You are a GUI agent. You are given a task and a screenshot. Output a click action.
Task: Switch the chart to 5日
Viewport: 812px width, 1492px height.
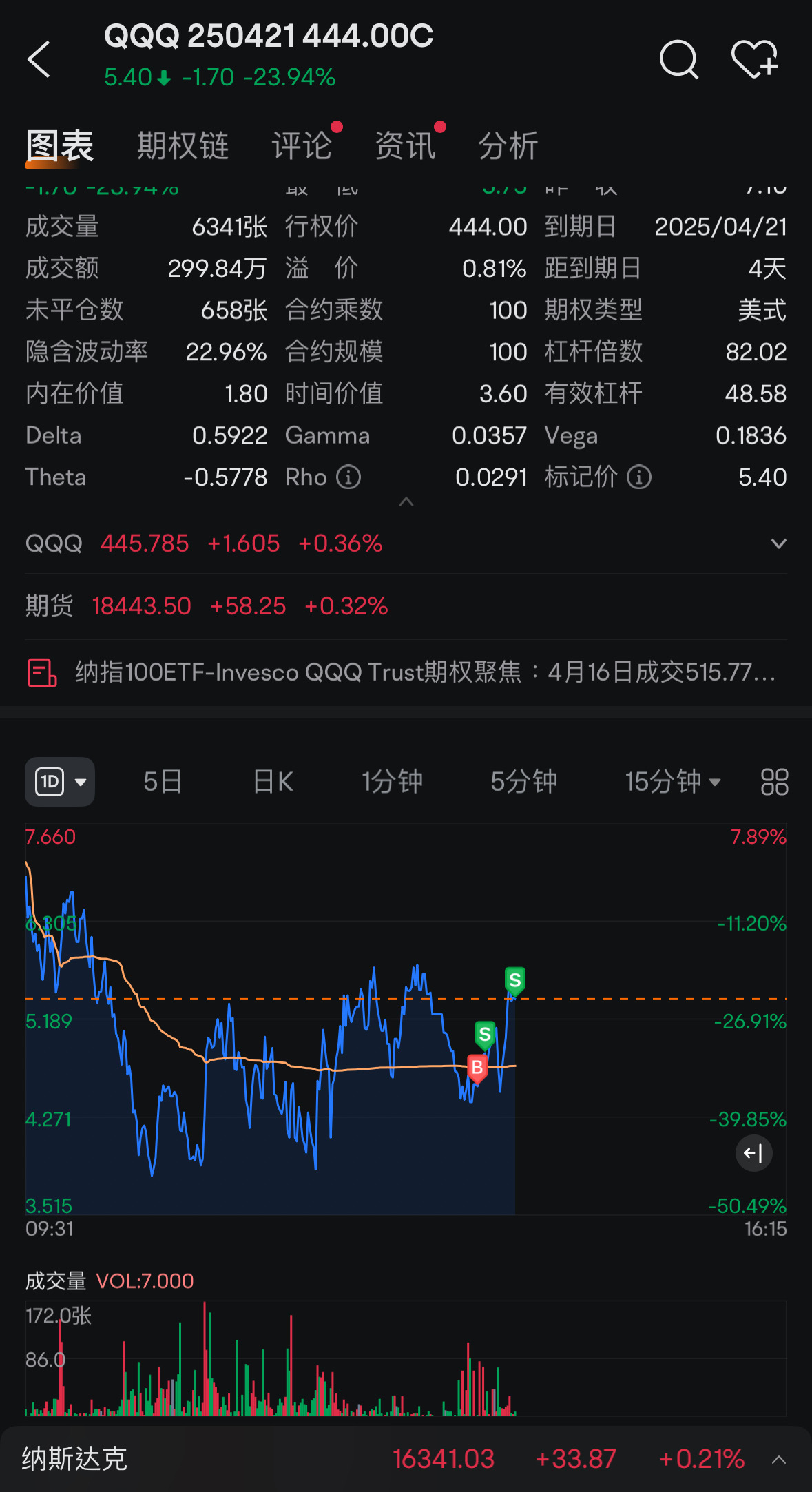tap(163, 782)
